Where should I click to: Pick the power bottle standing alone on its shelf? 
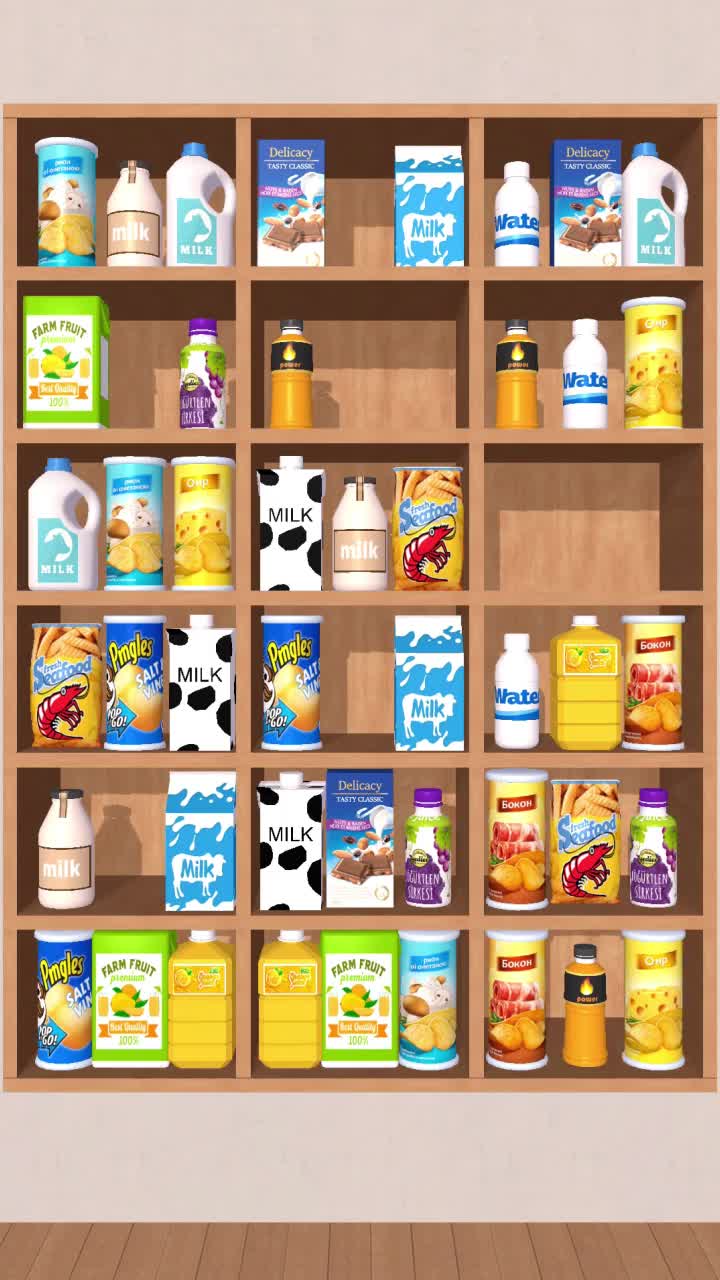tap(291, 375)
